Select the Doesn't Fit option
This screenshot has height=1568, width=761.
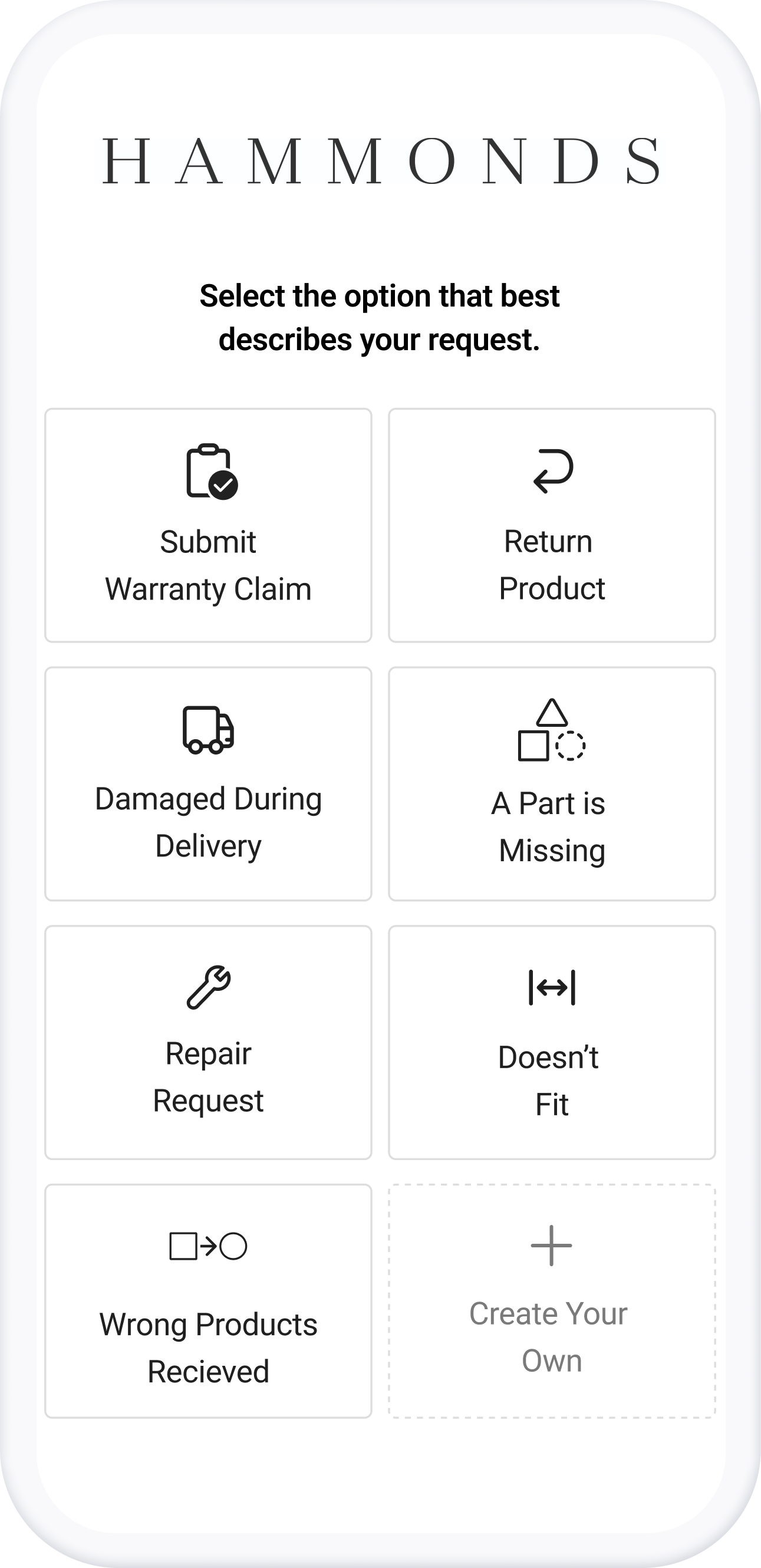552,1042
